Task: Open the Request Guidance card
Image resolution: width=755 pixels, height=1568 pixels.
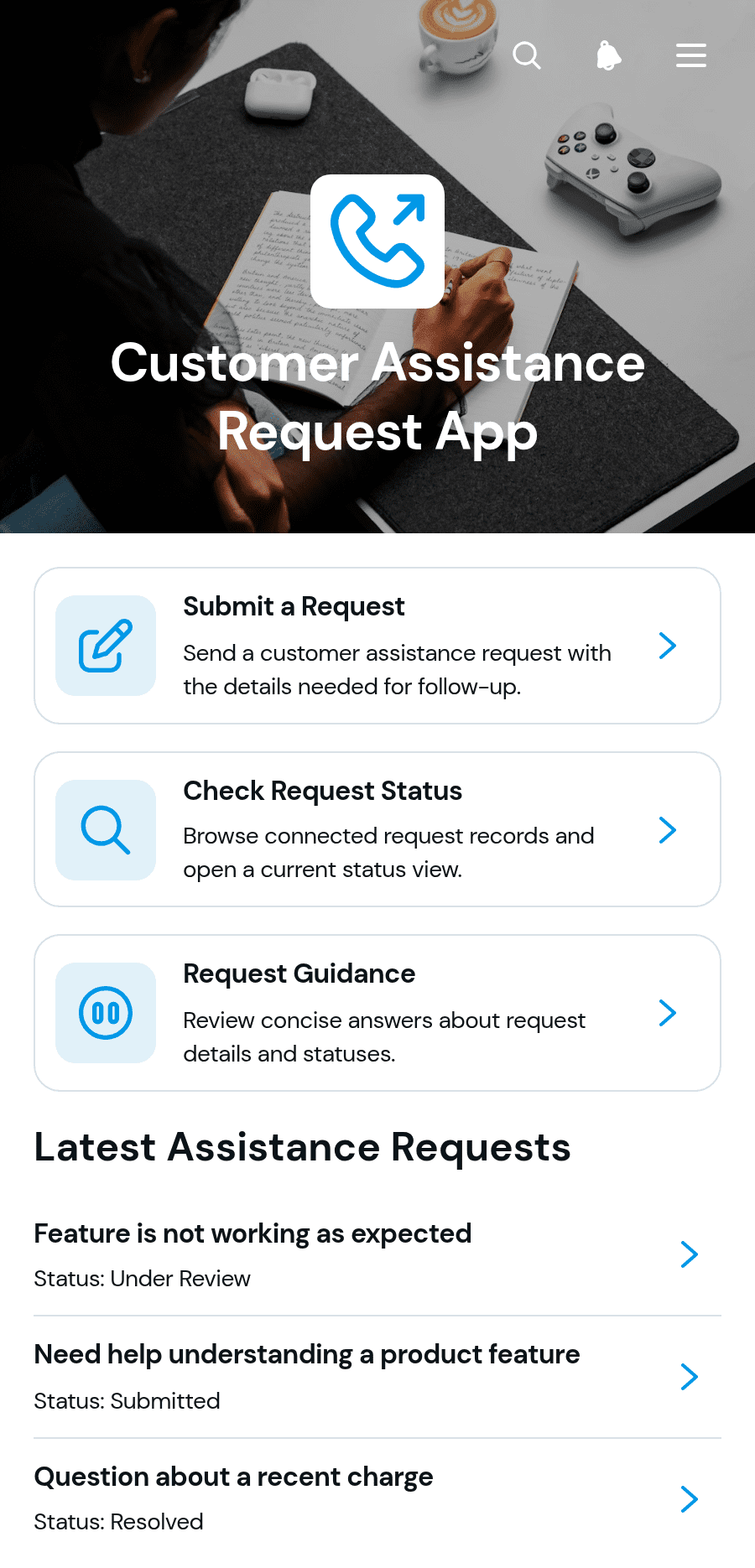Action: pyautogui.click(x=377, y=1013)
